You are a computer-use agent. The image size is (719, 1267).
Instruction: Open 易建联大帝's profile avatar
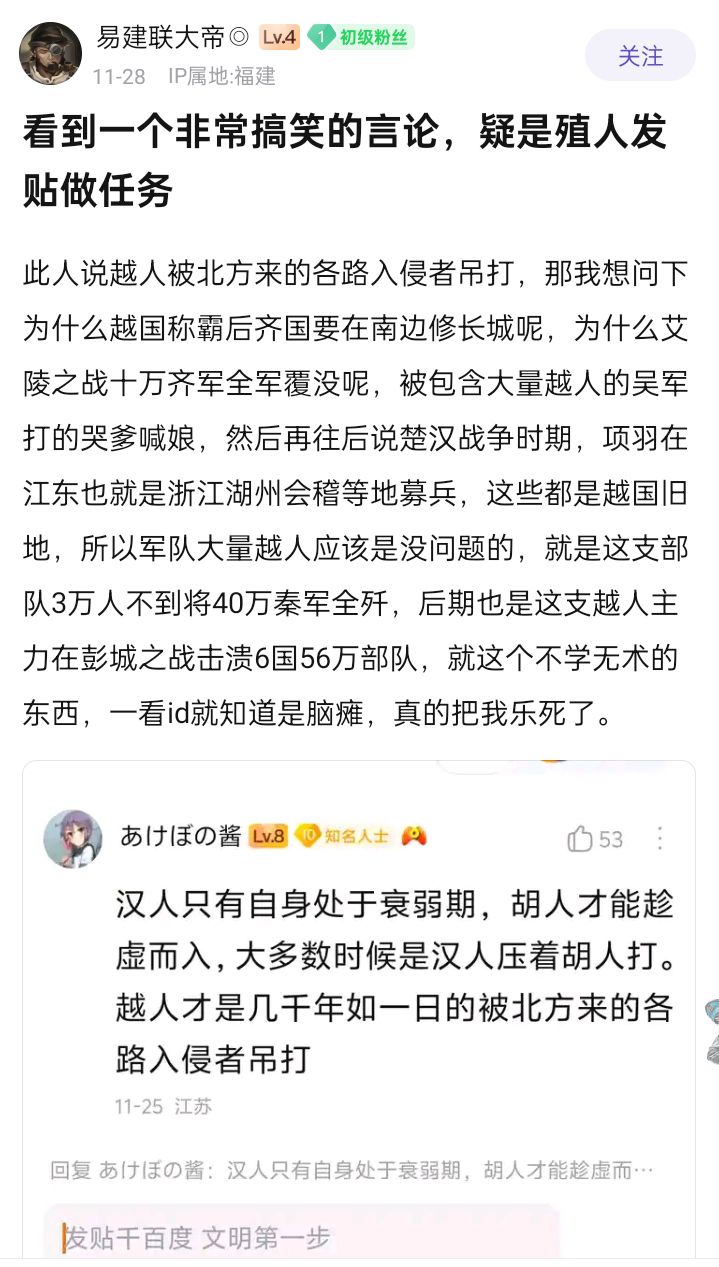click(50, 54)
